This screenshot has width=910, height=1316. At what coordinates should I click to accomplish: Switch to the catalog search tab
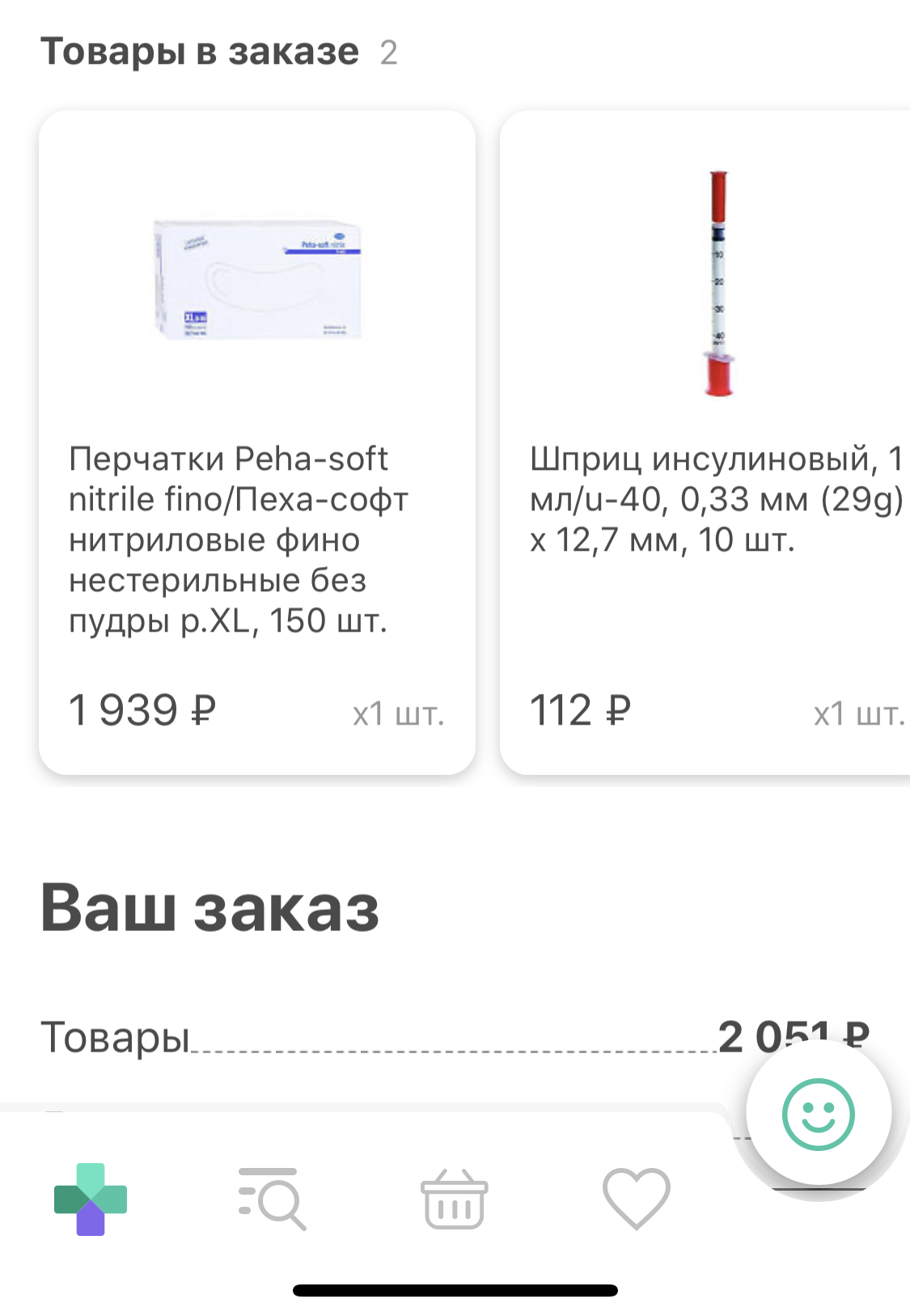pyautogui.click(x=272, y=1199)
